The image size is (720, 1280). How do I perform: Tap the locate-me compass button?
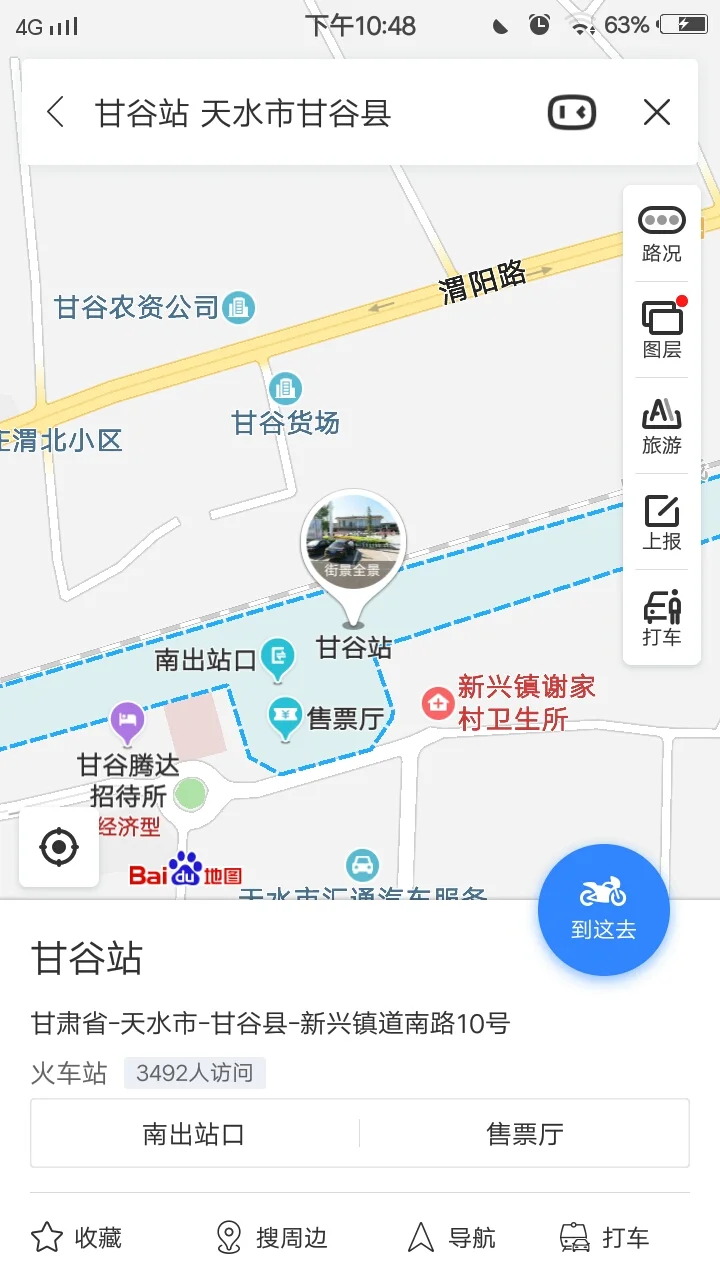pos(58,846)
